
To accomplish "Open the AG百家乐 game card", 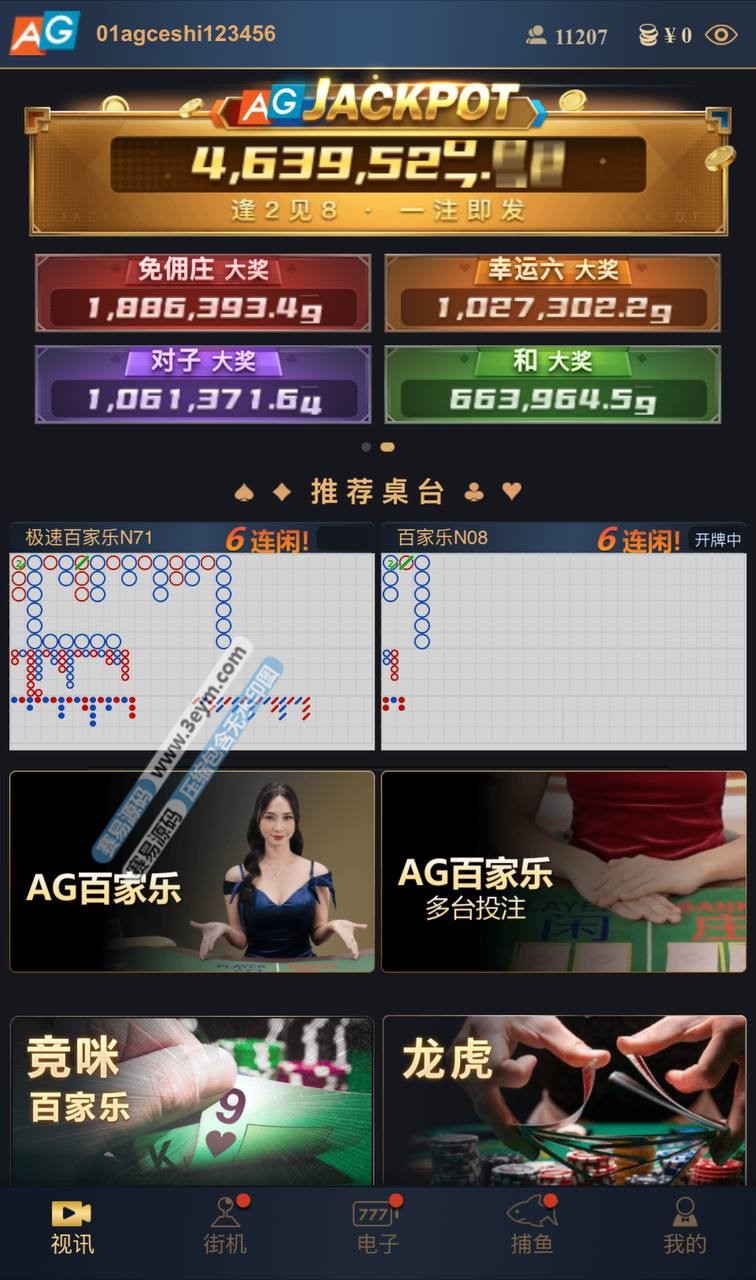I will click(192, 871).
